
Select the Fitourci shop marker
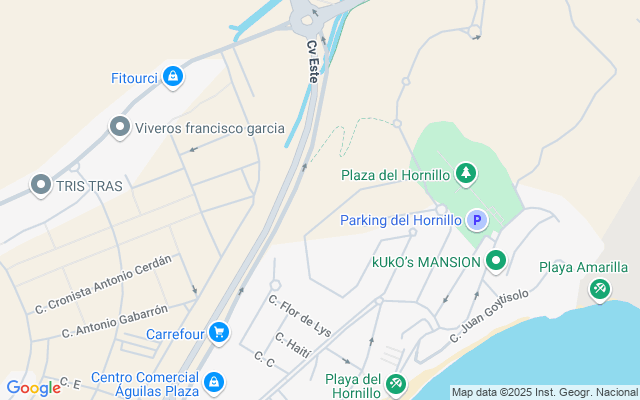[x=173, y=76]
